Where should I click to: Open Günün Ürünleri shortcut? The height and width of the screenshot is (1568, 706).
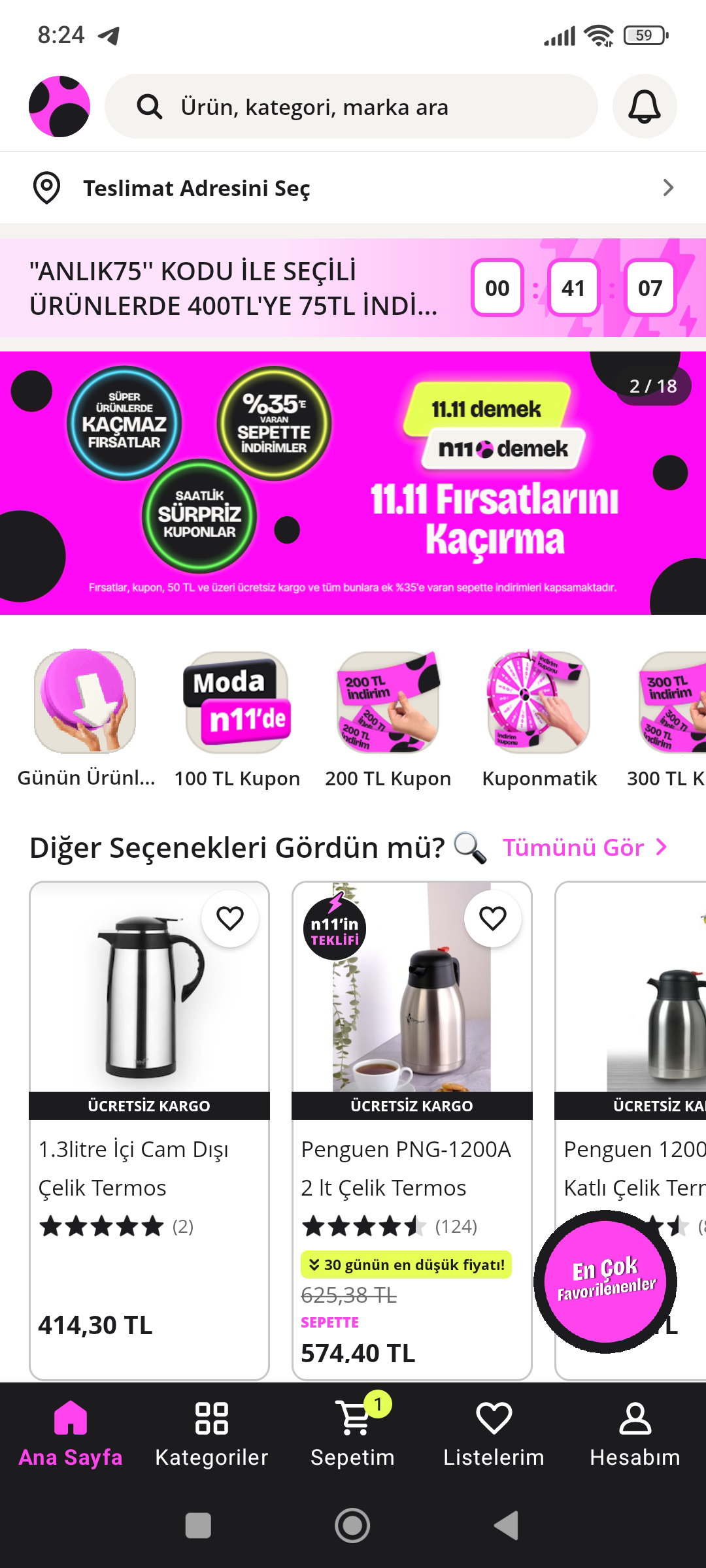[86, 719]
